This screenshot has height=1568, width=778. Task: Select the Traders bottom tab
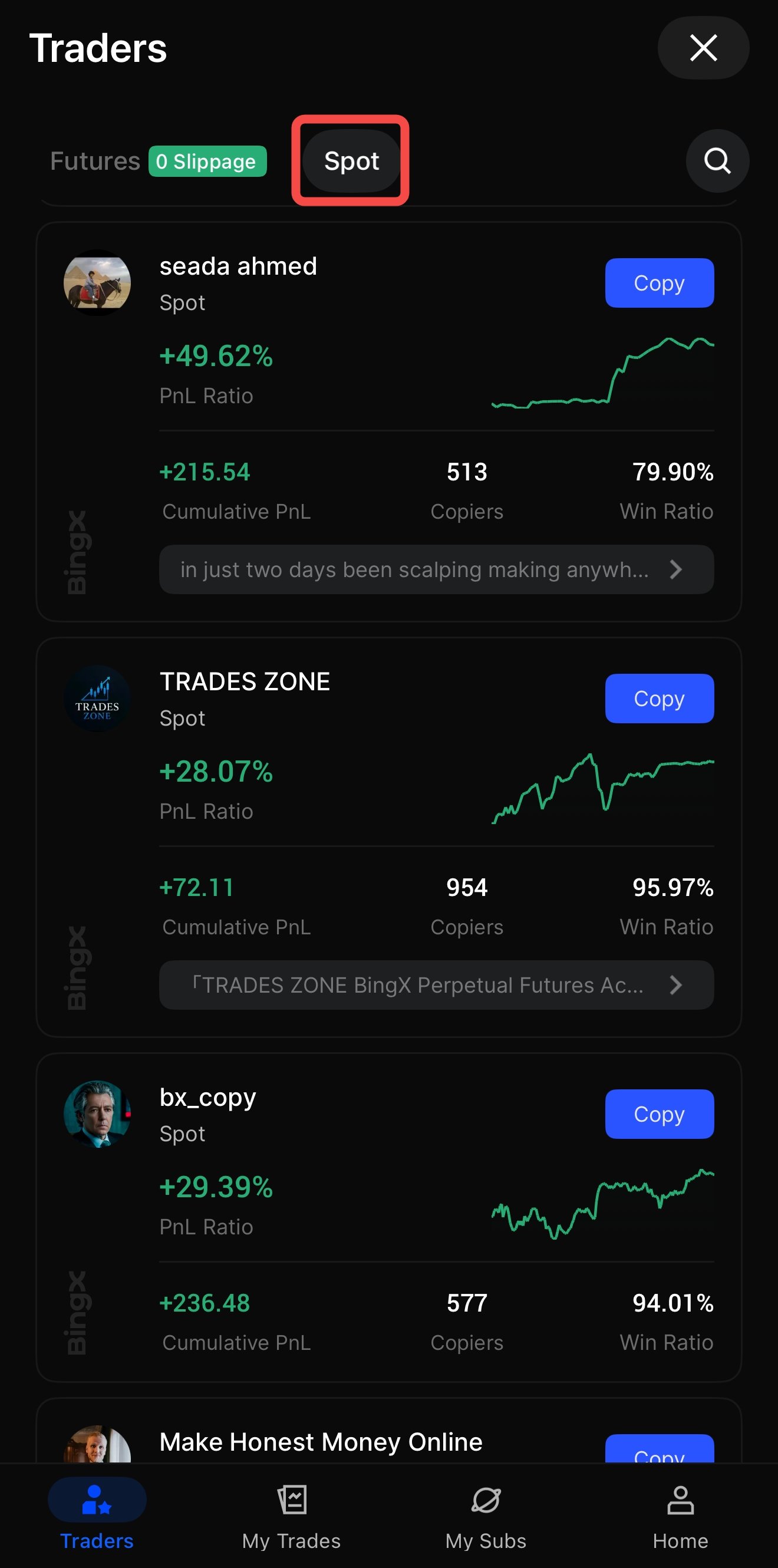(97, 1516)
